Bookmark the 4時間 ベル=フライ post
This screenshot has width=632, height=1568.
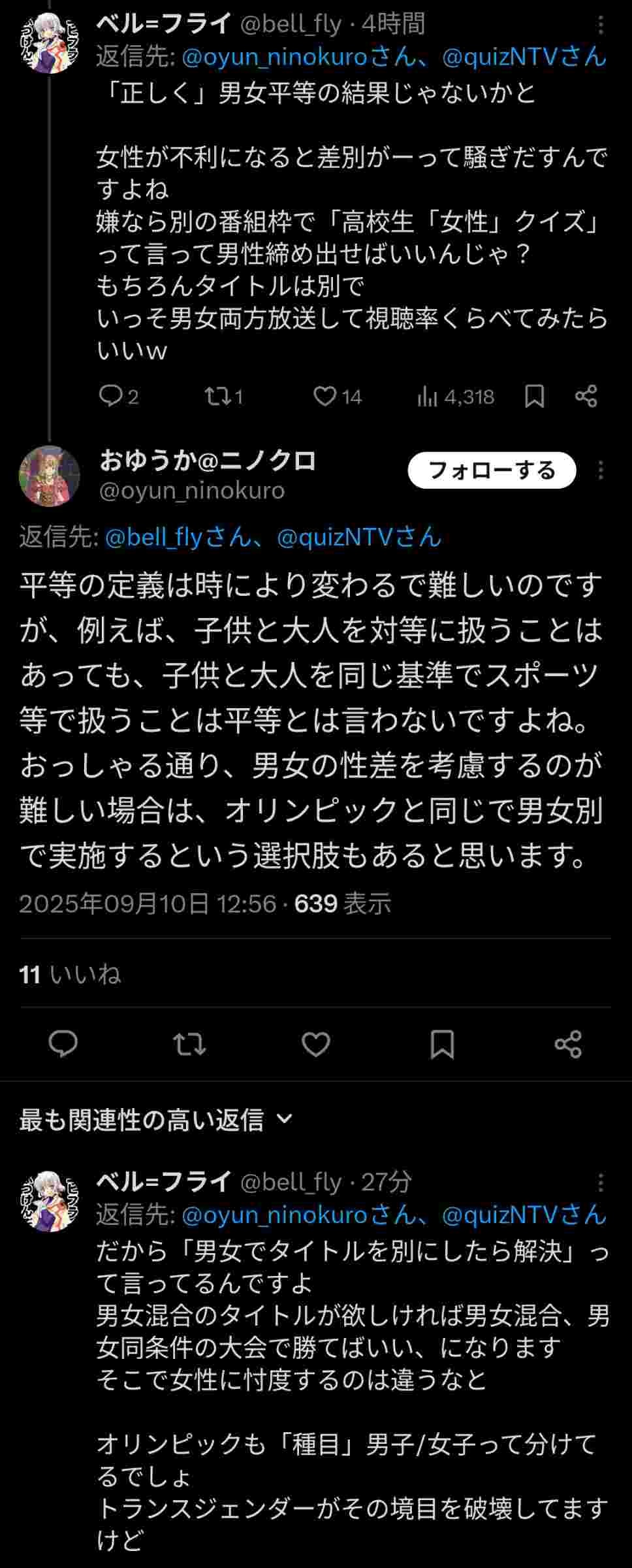[x=534, y=396]
